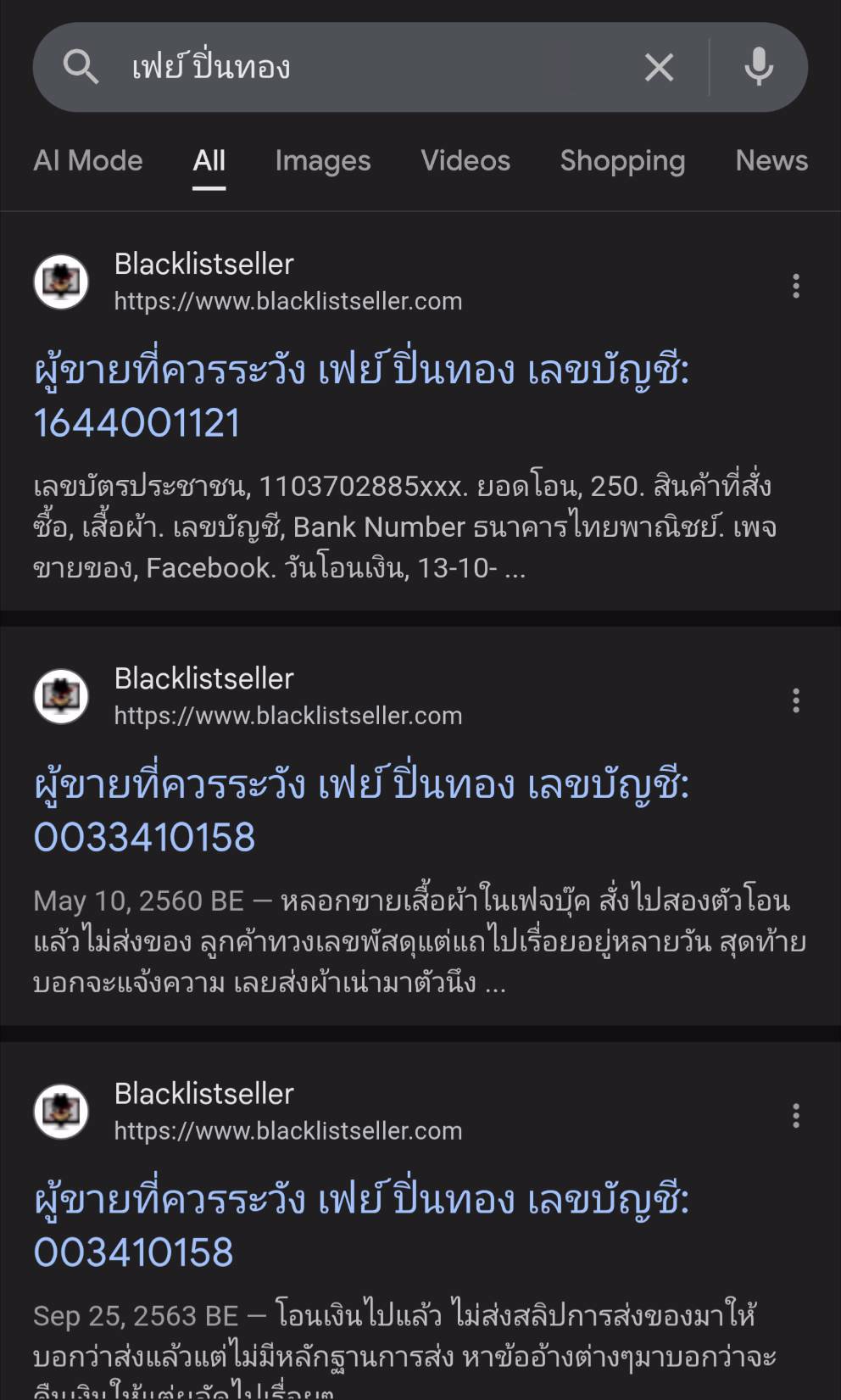Switch to the AI Mode tab

pos(88,161)
